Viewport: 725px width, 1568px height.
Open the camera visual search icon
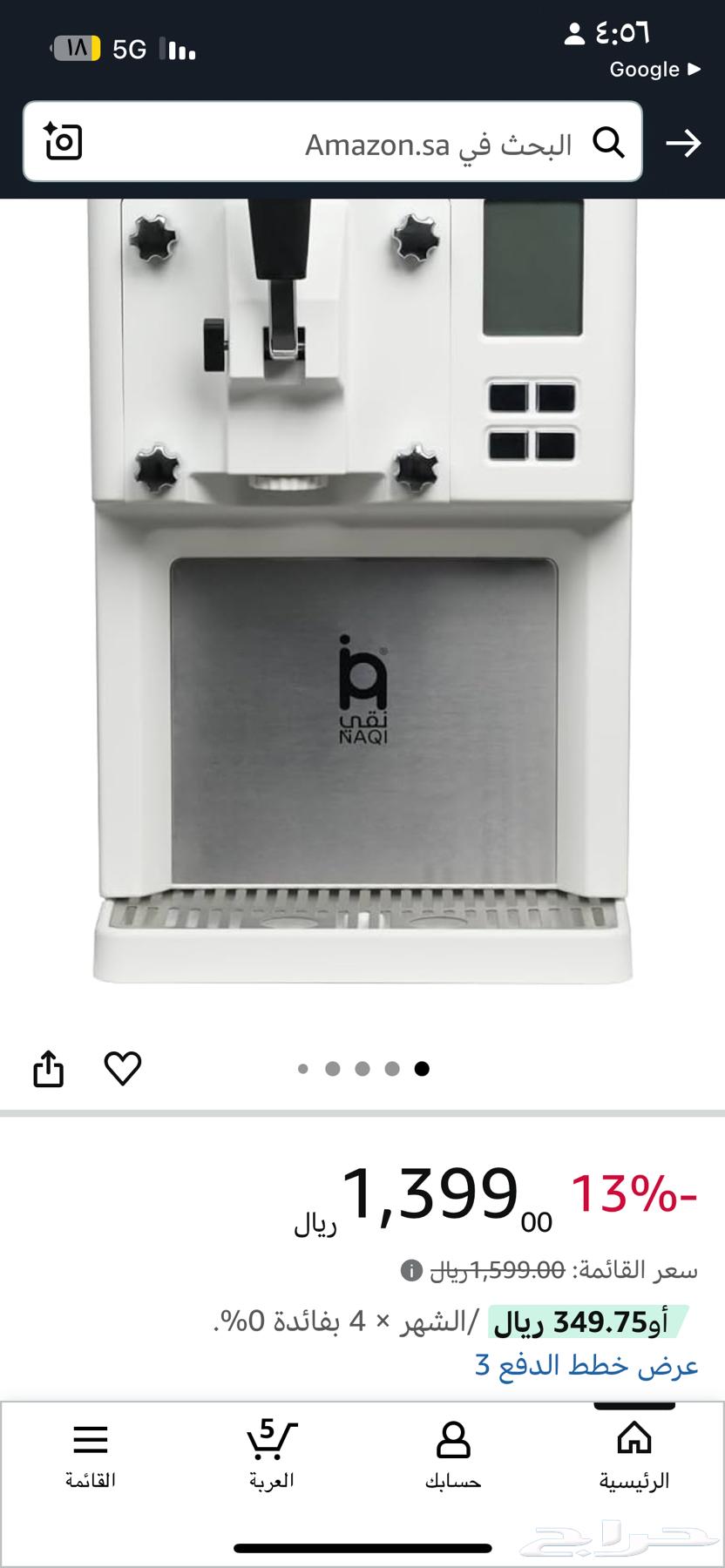(x=62, y=142)
